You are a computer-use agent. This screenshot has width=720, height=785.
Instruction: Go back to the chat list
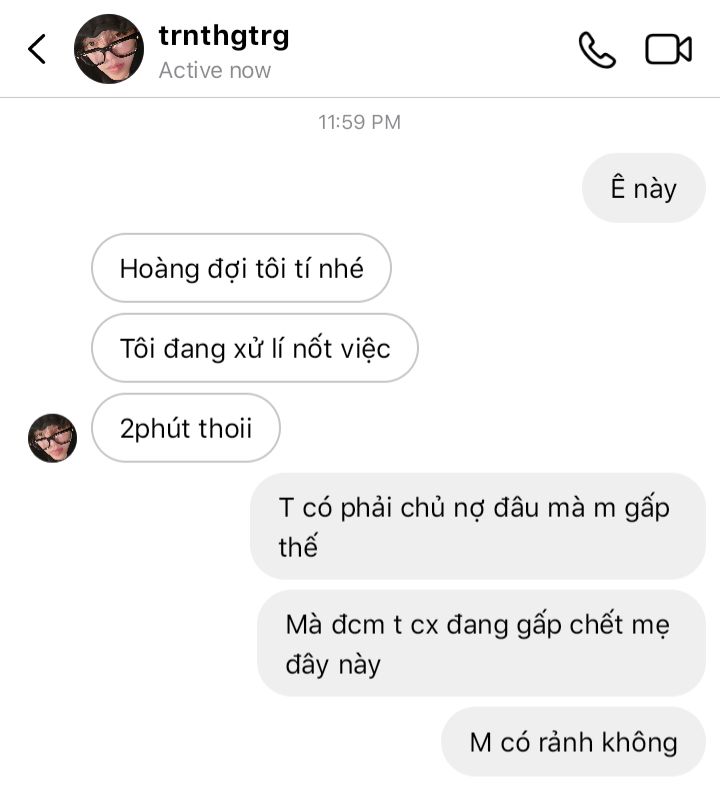pos(37,49)
